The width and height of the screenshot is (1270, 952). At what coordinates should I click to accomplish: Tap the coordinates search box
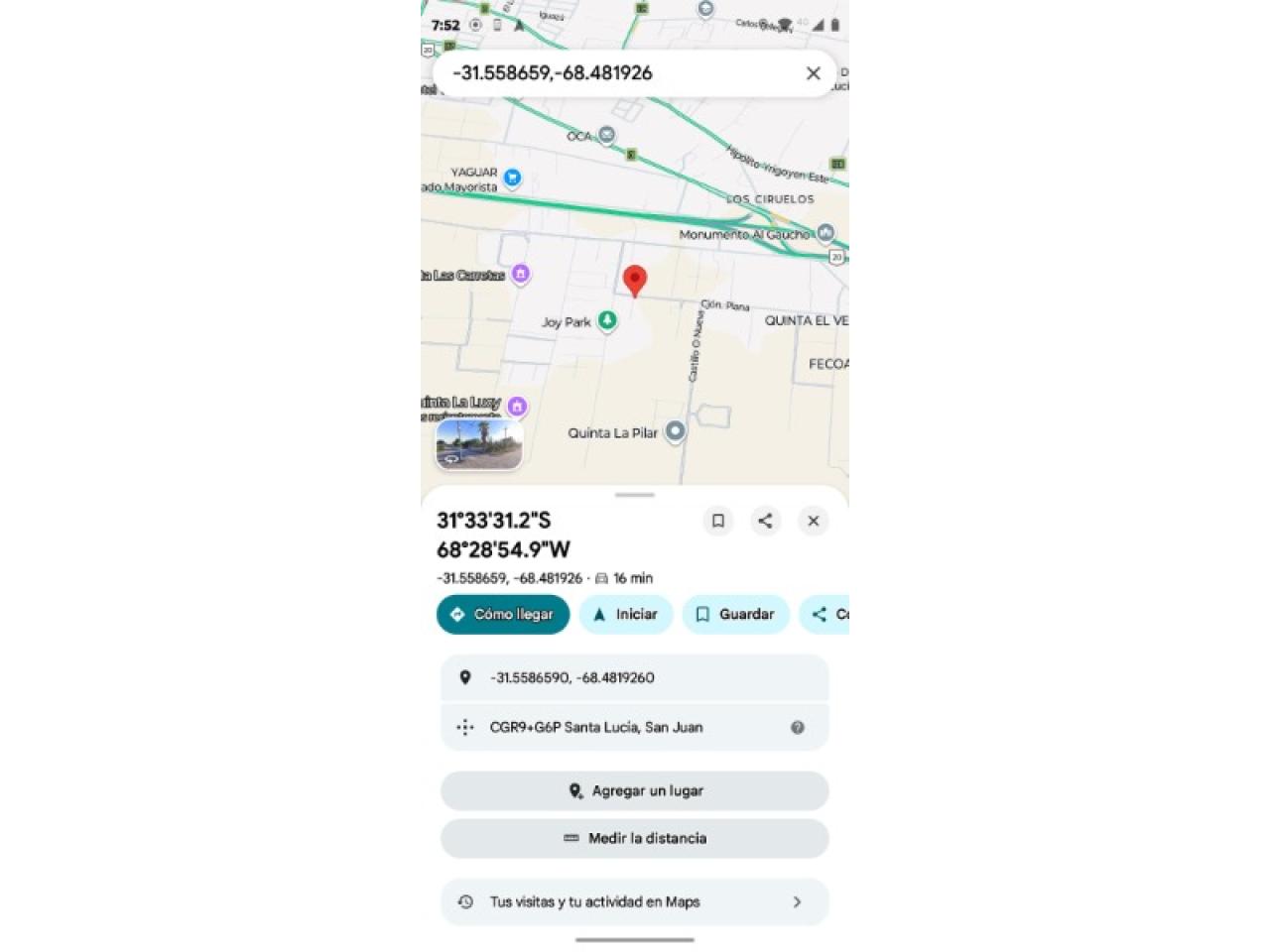coord(615,73)
